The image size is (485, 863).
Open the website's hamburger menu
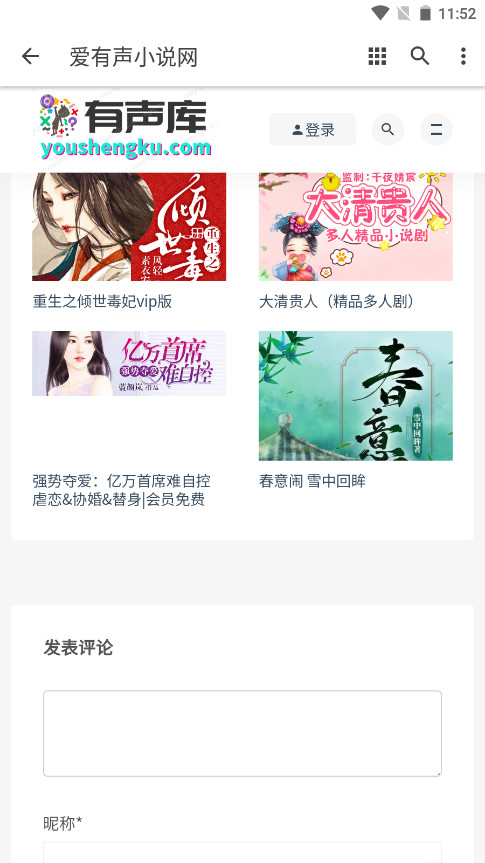(436, 130)
